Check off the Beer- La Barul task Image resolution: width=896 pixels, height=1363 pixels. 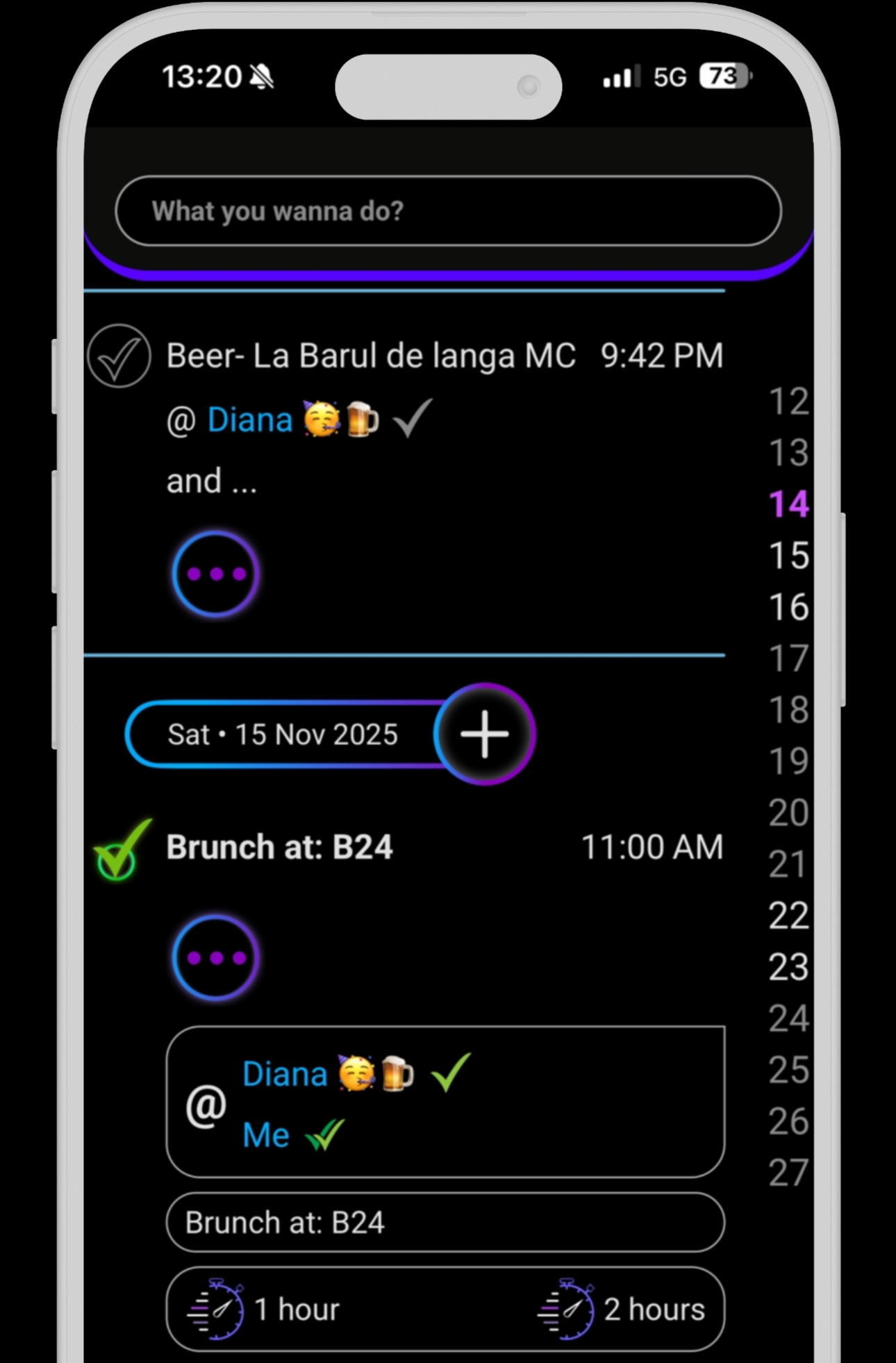119,356
